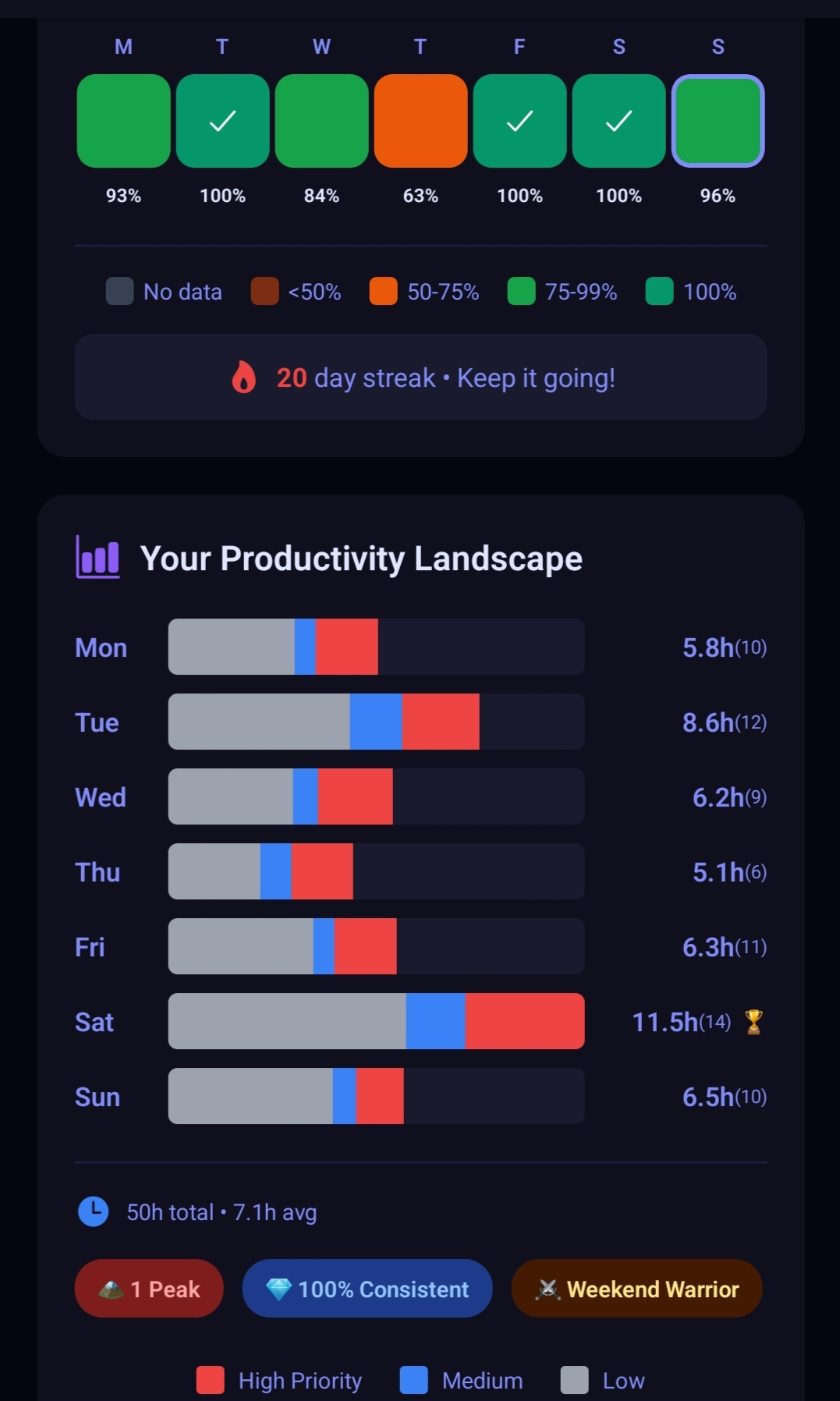The width and height of the screenshot is (840, 1401).
Task: Click the checkmark on Friday's square
Action: tap(519, 121)
